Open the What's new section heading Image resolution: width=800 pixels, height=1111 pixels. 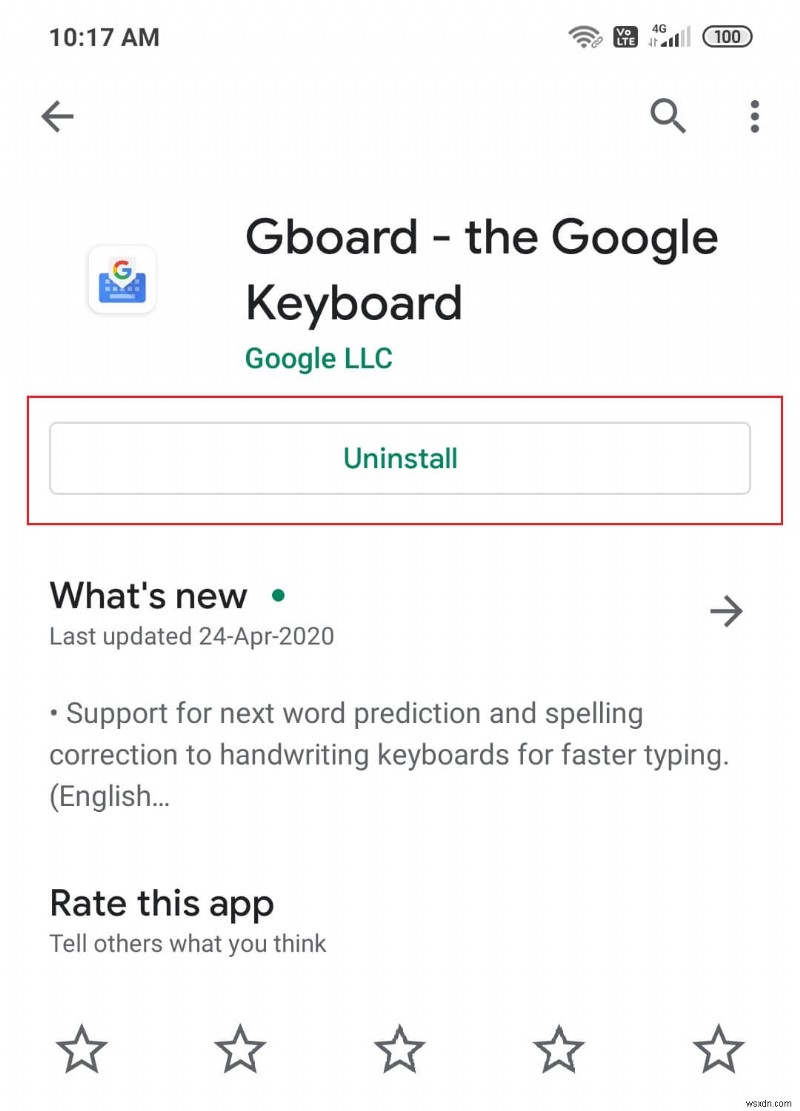147,595
